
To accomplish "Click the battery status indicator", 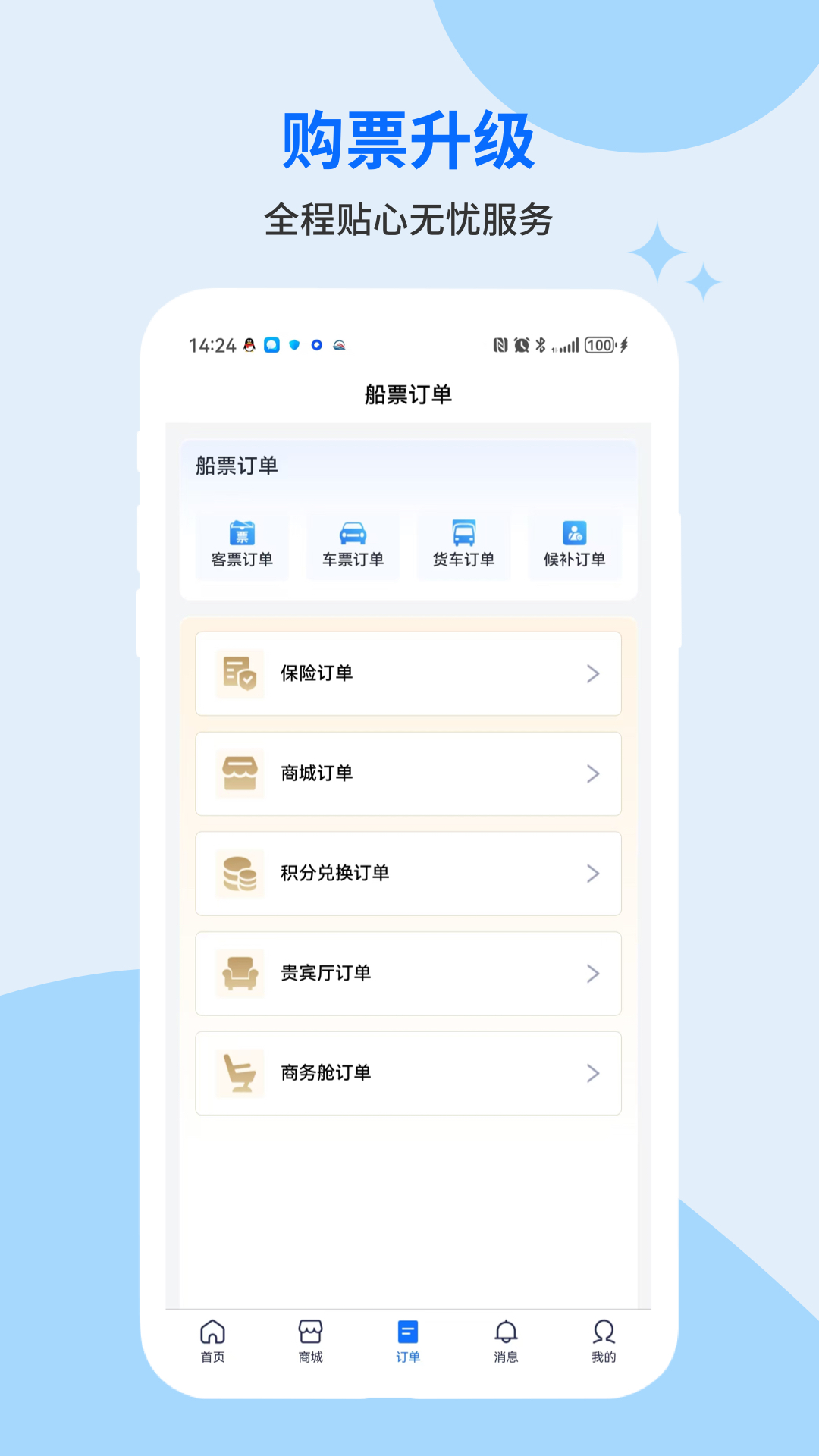I will [600, 344].
